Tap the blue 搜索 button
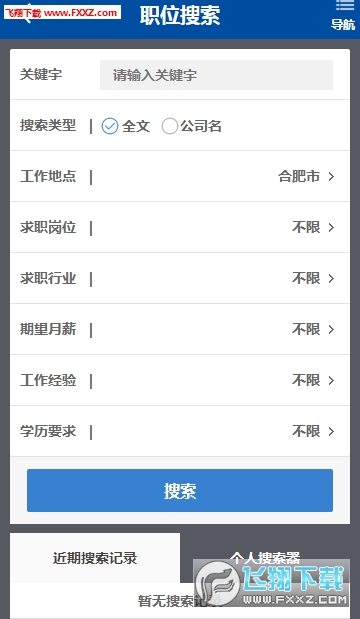 coord(180,490)
